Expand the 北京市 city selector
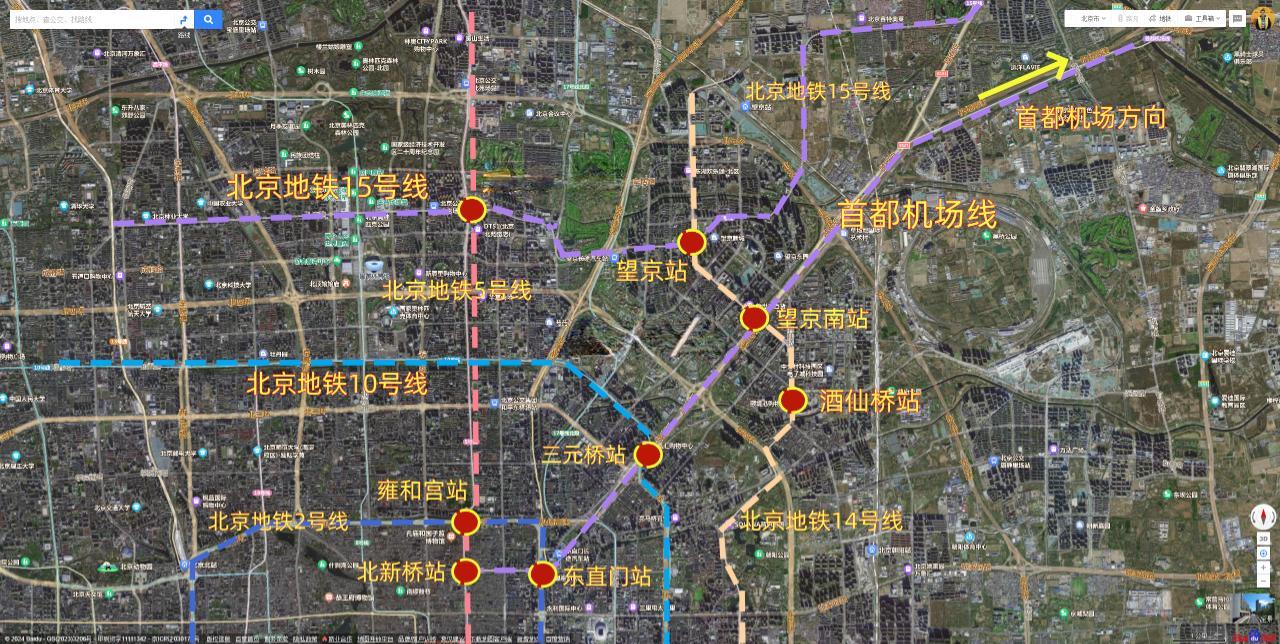 click(x=1092, y=18)
